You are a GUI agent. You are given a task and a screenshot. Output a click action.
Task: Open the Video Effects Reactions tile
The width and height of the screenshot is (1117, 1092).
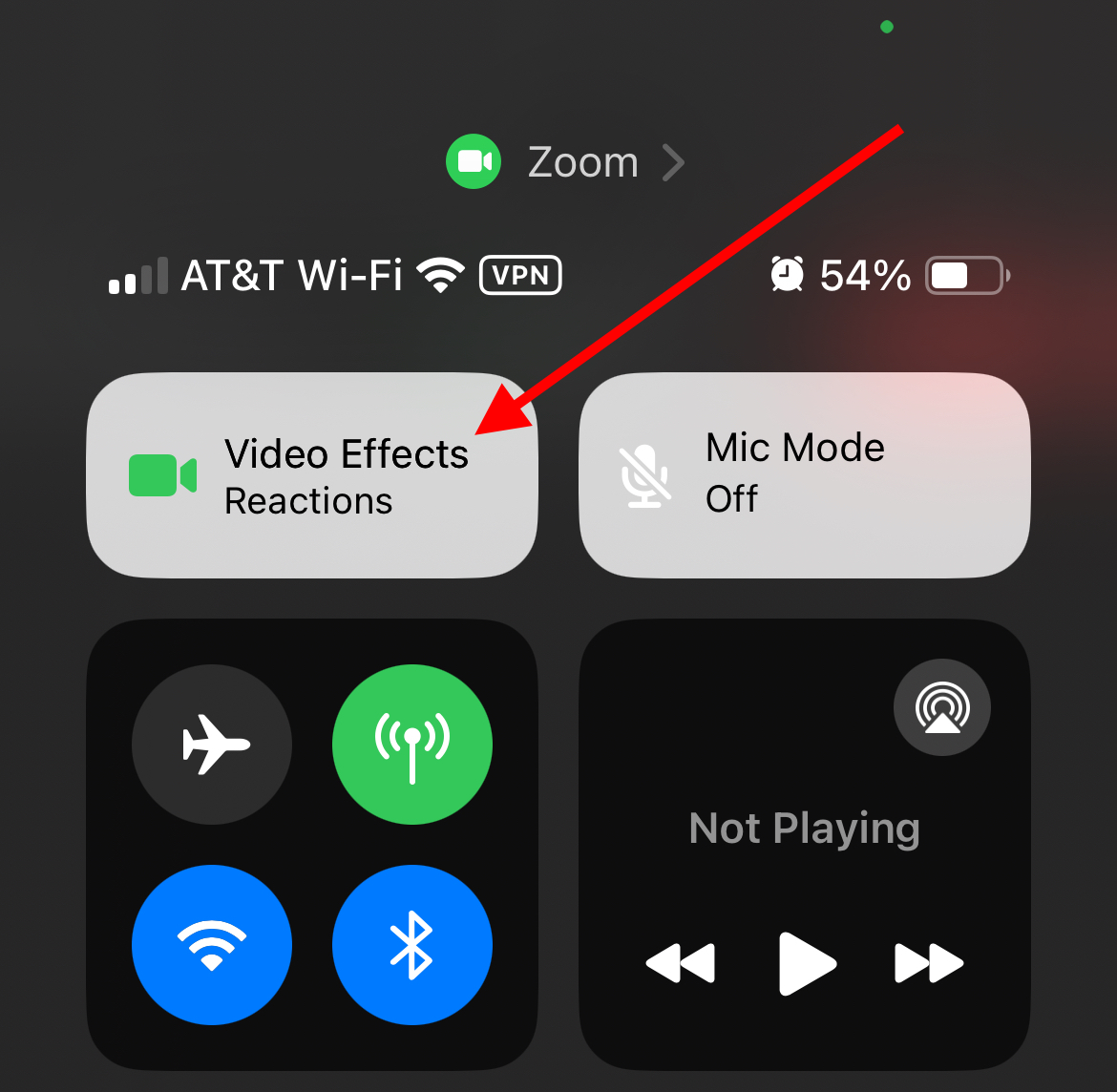click(x=312, y=475)
